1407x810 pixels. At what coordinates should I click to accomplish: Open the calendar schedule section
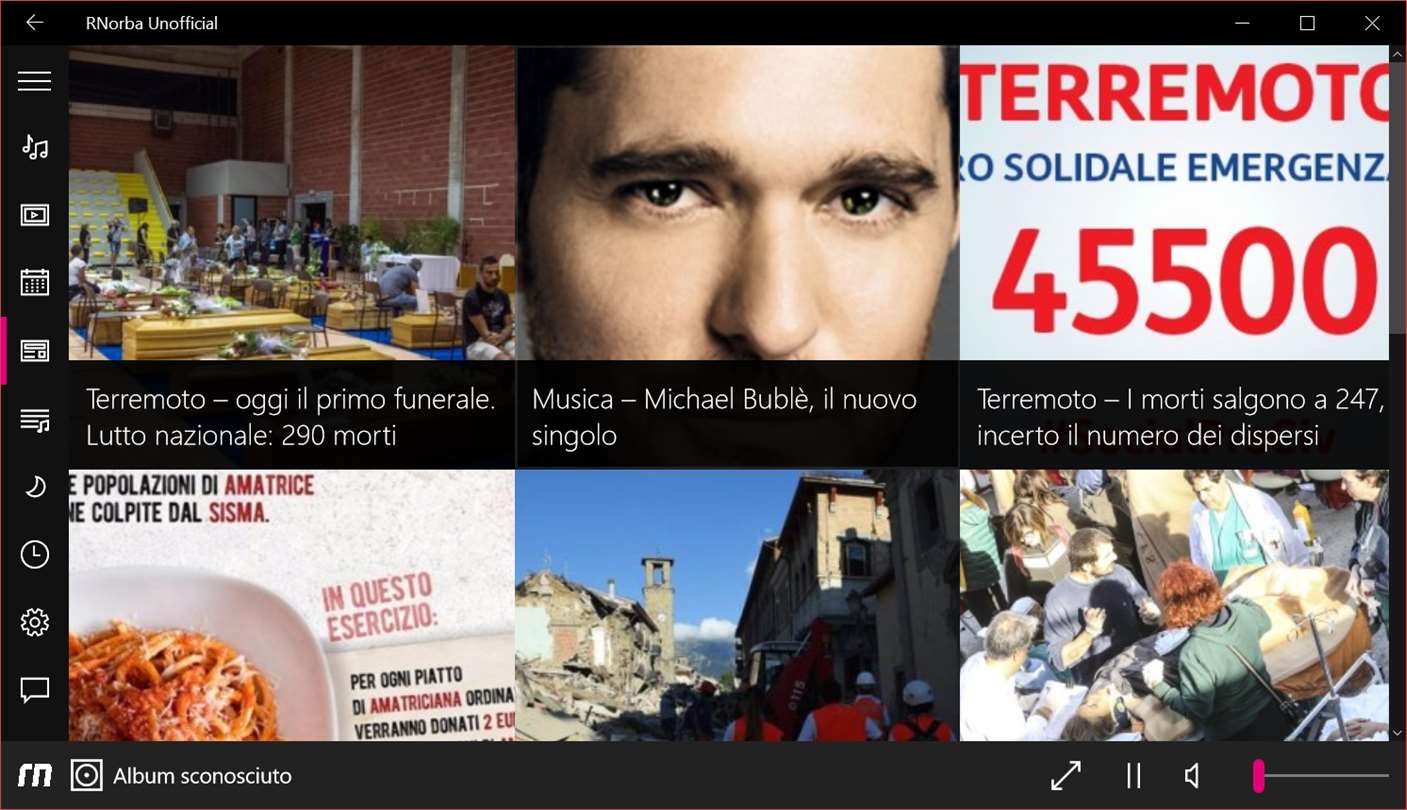click(x=34, y=282)
